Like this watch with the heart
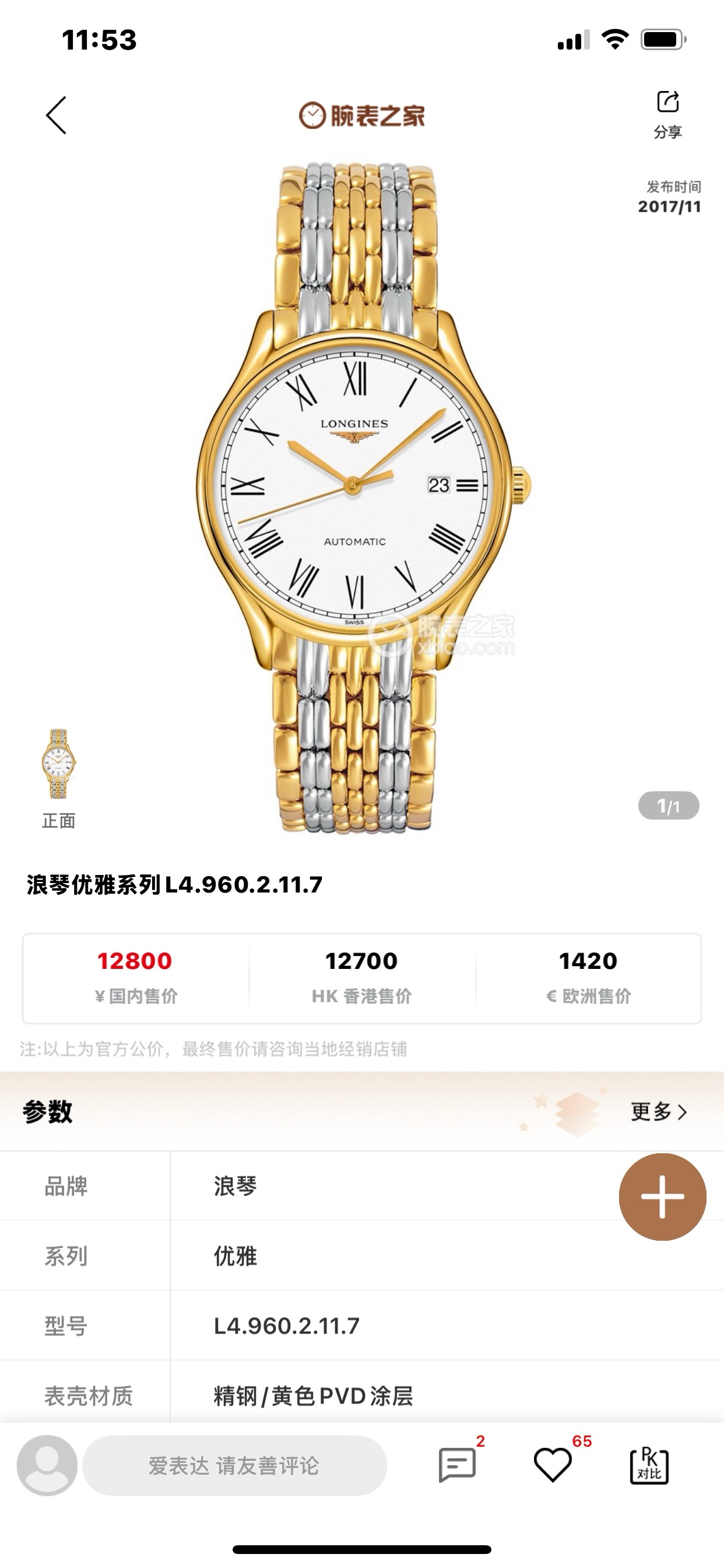 553,1465
